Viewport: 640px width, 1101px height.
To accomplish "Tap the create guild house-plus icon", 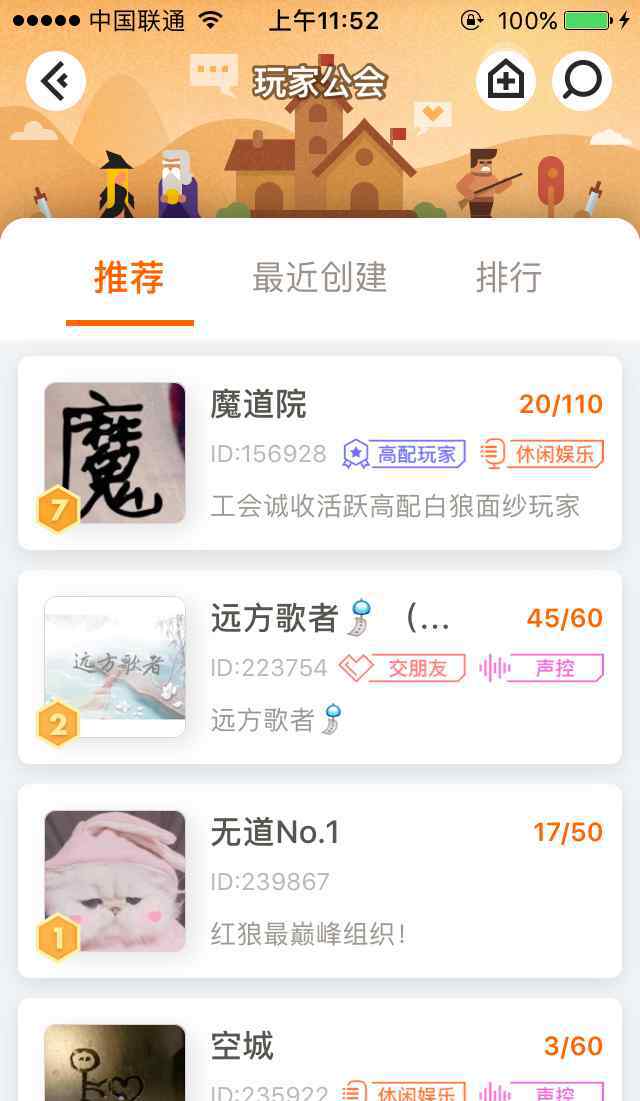I will pos(505,81).
